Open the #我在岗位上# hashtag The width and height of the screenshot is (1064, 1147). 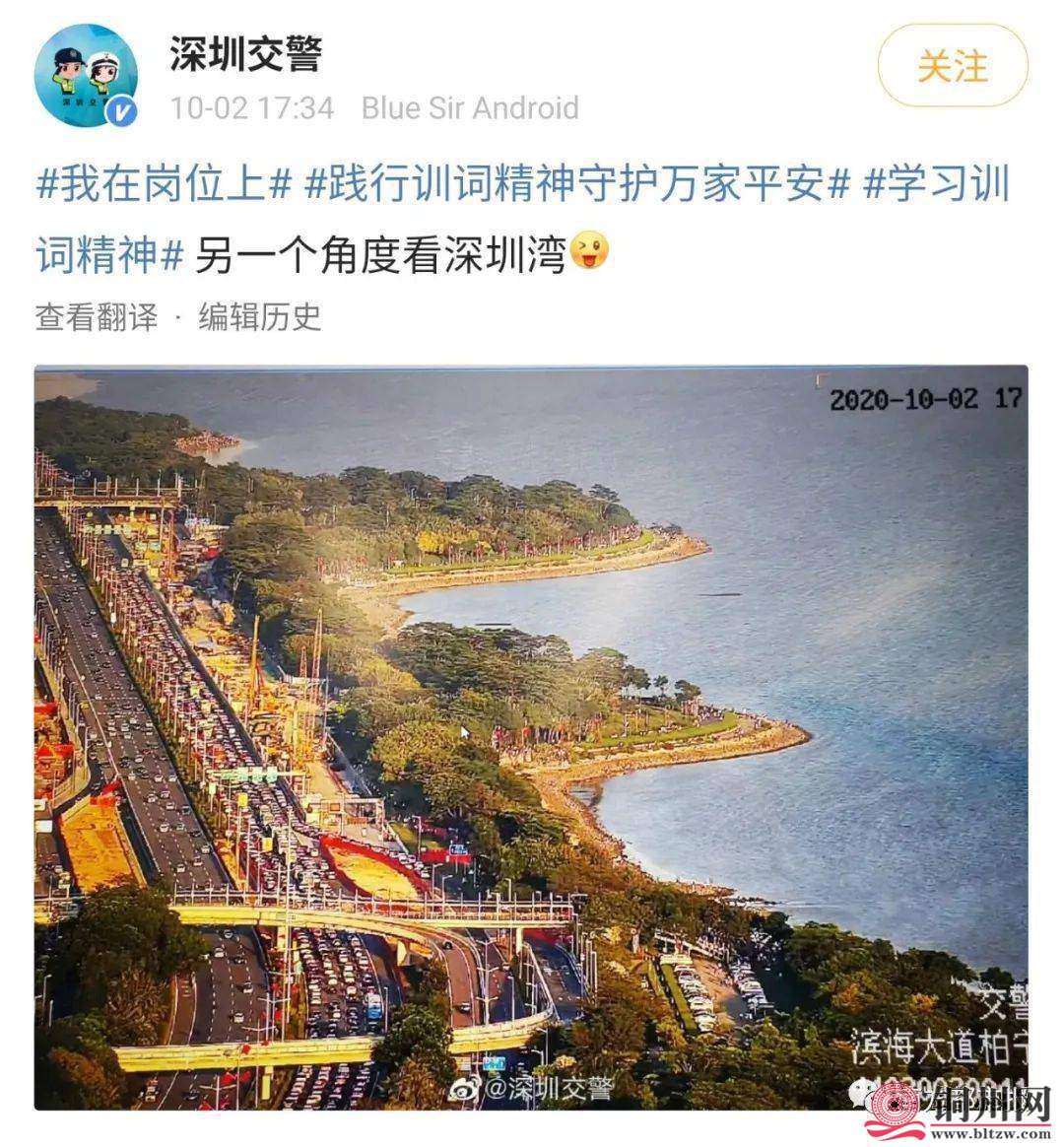(x=165, y=185)
